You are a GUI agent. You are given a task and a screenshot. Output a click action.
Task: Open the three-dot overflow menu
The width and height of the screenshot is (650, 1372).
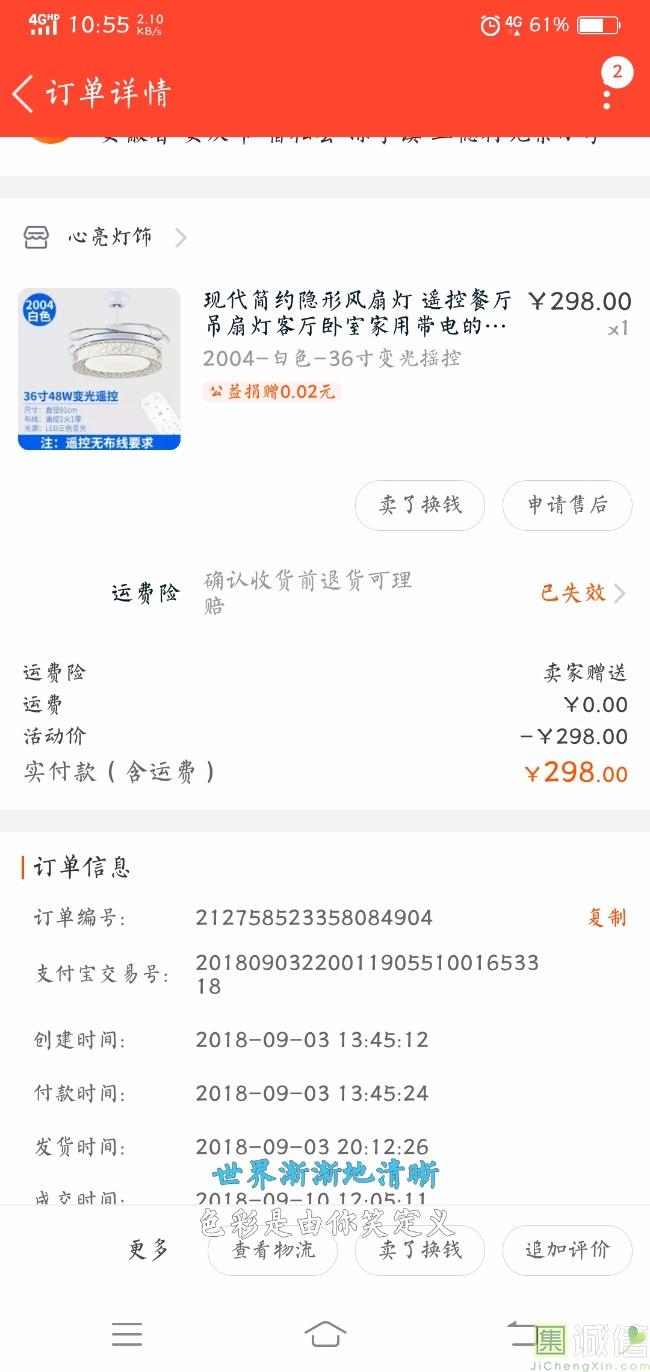pos(607,97)
